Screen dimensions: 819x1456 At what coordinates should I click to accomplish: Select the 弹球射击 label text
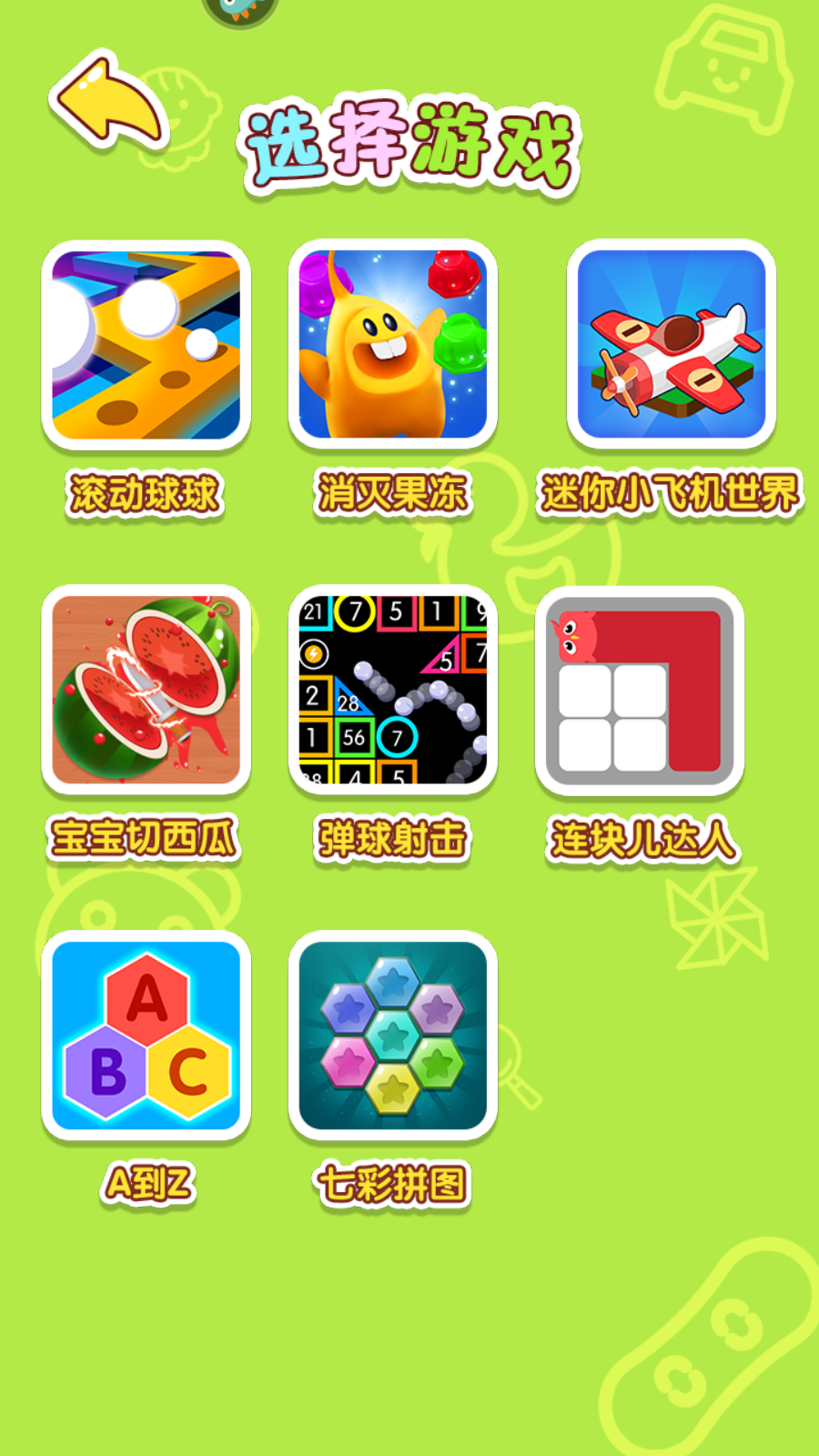point(393,839)
